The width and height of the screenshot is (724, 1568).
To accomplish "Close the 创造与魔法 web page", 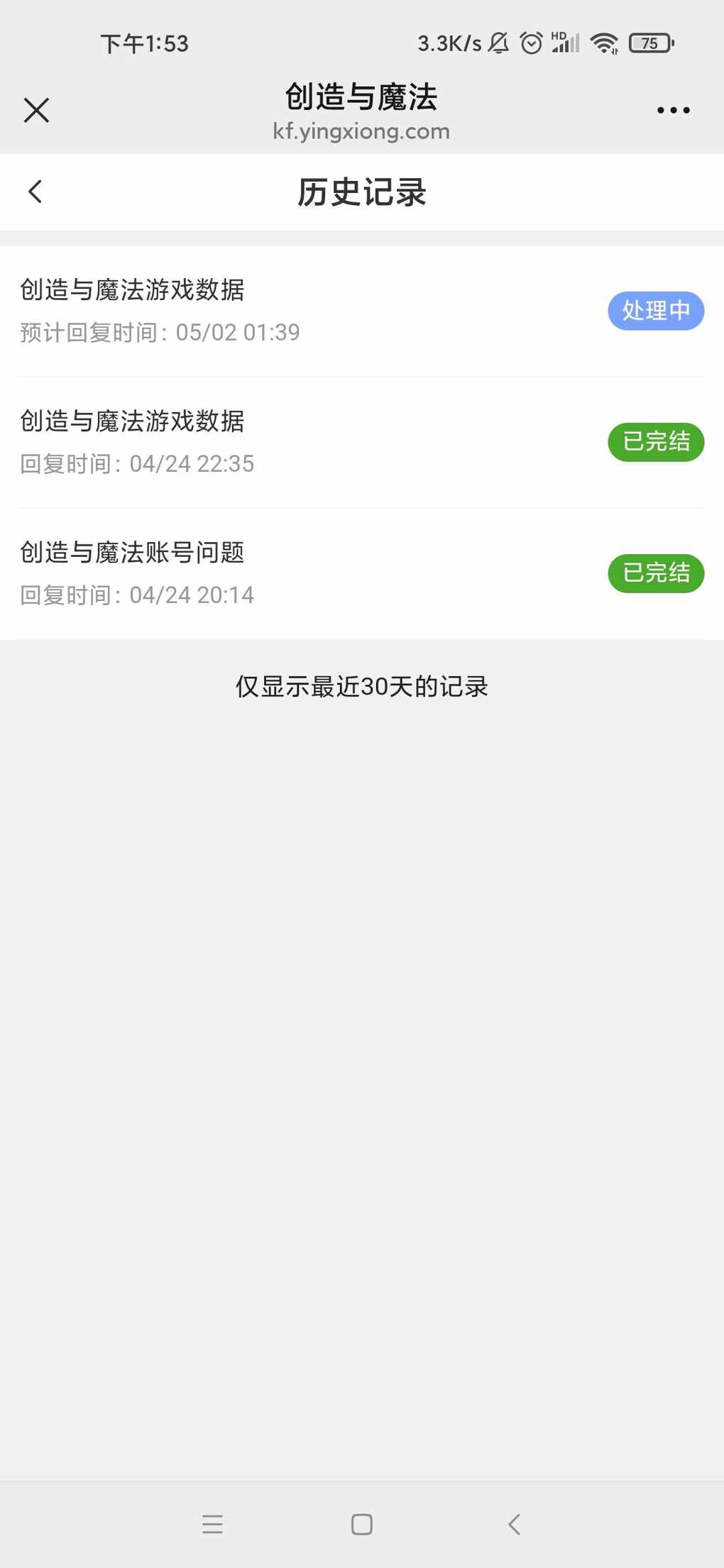I will (36, 111).
